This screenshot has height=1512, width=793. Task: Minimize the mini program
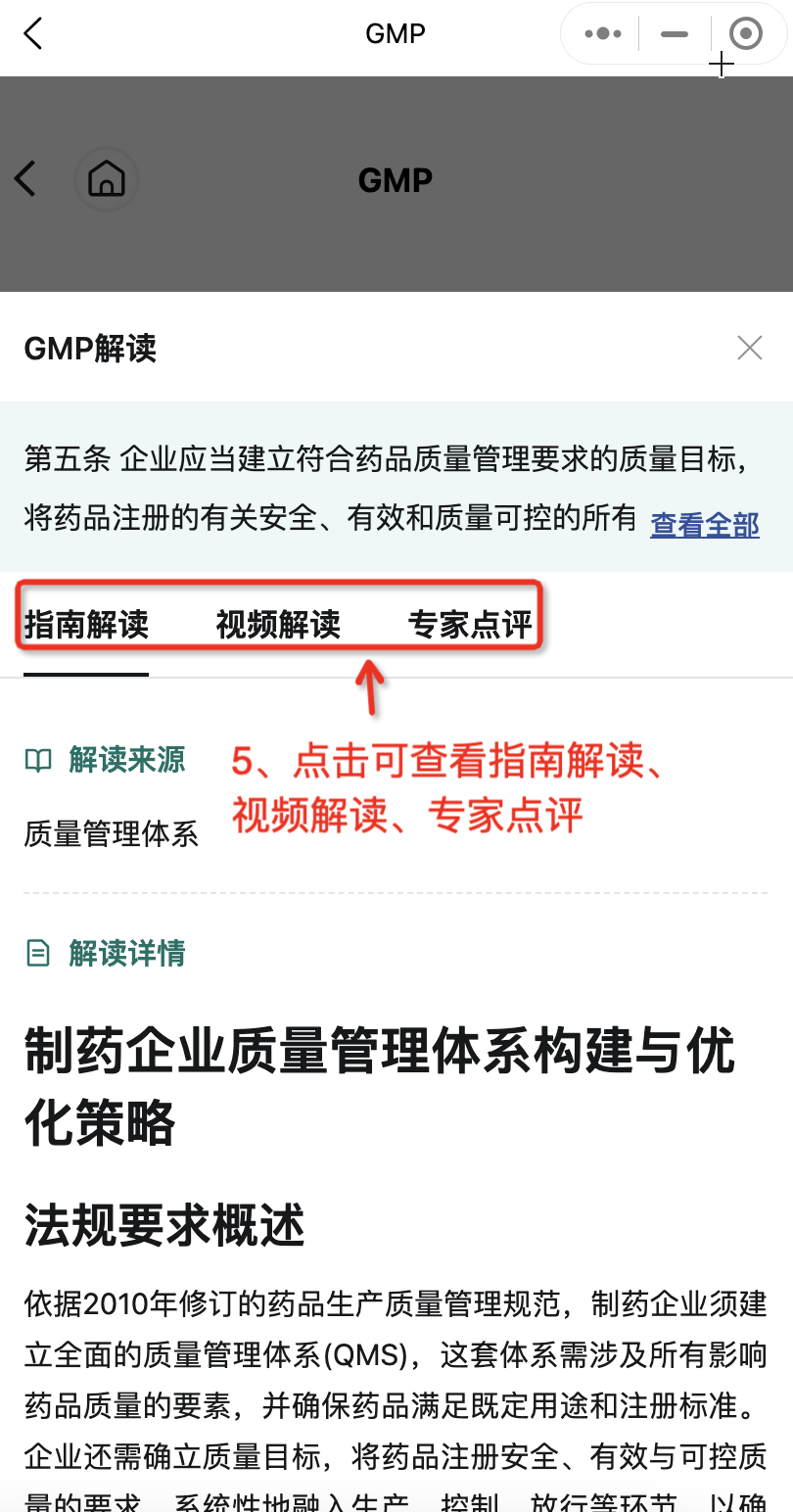(x=675, y=34)
